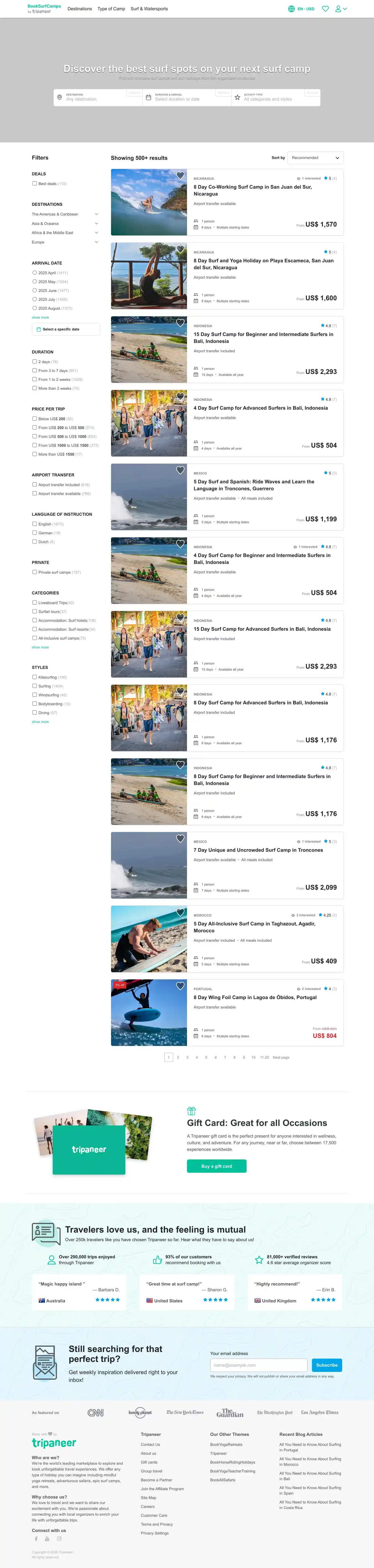The image size is (374, 1568).
Task: Go to results page 2
Action: (178, 1057)
